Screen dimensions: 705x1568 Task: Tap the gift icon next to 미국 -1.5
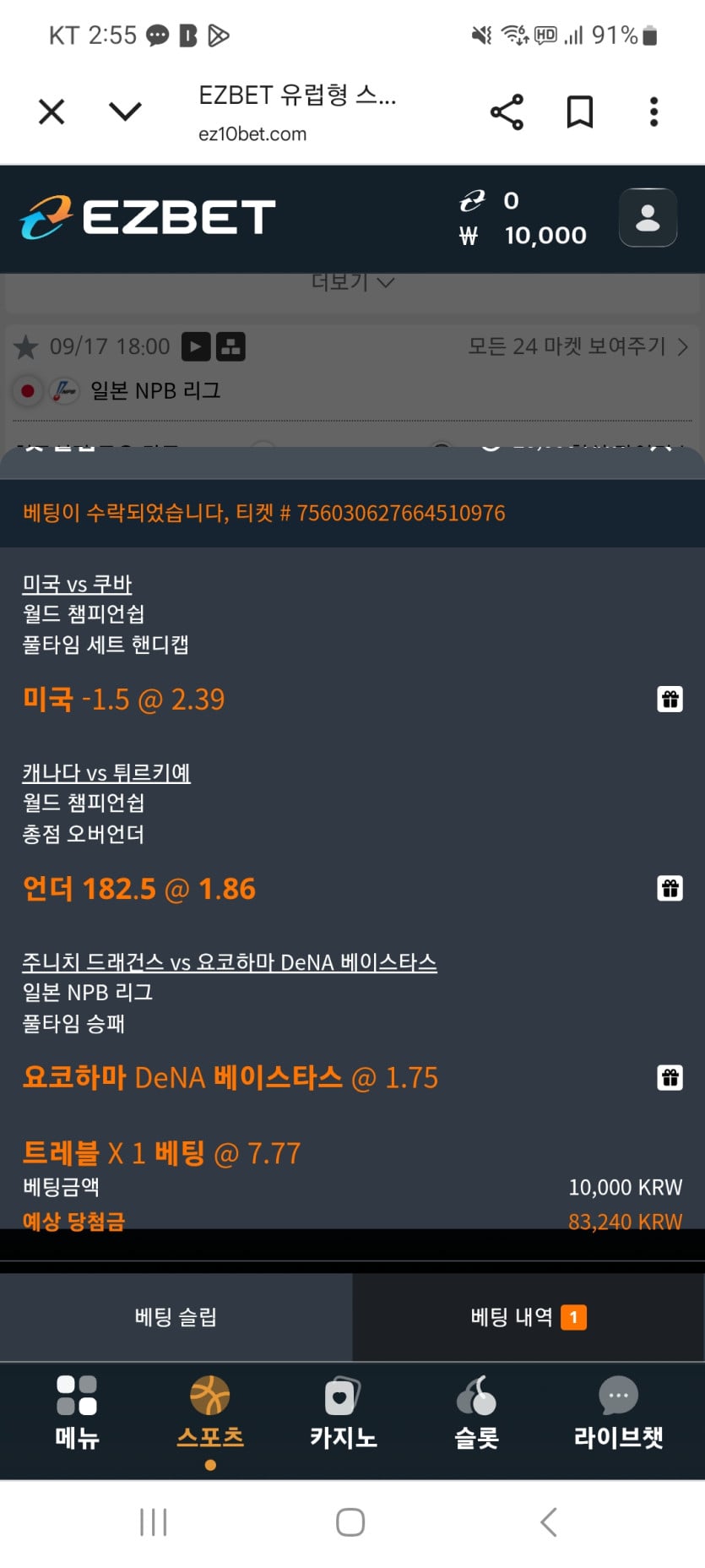(x=670, y=700)
